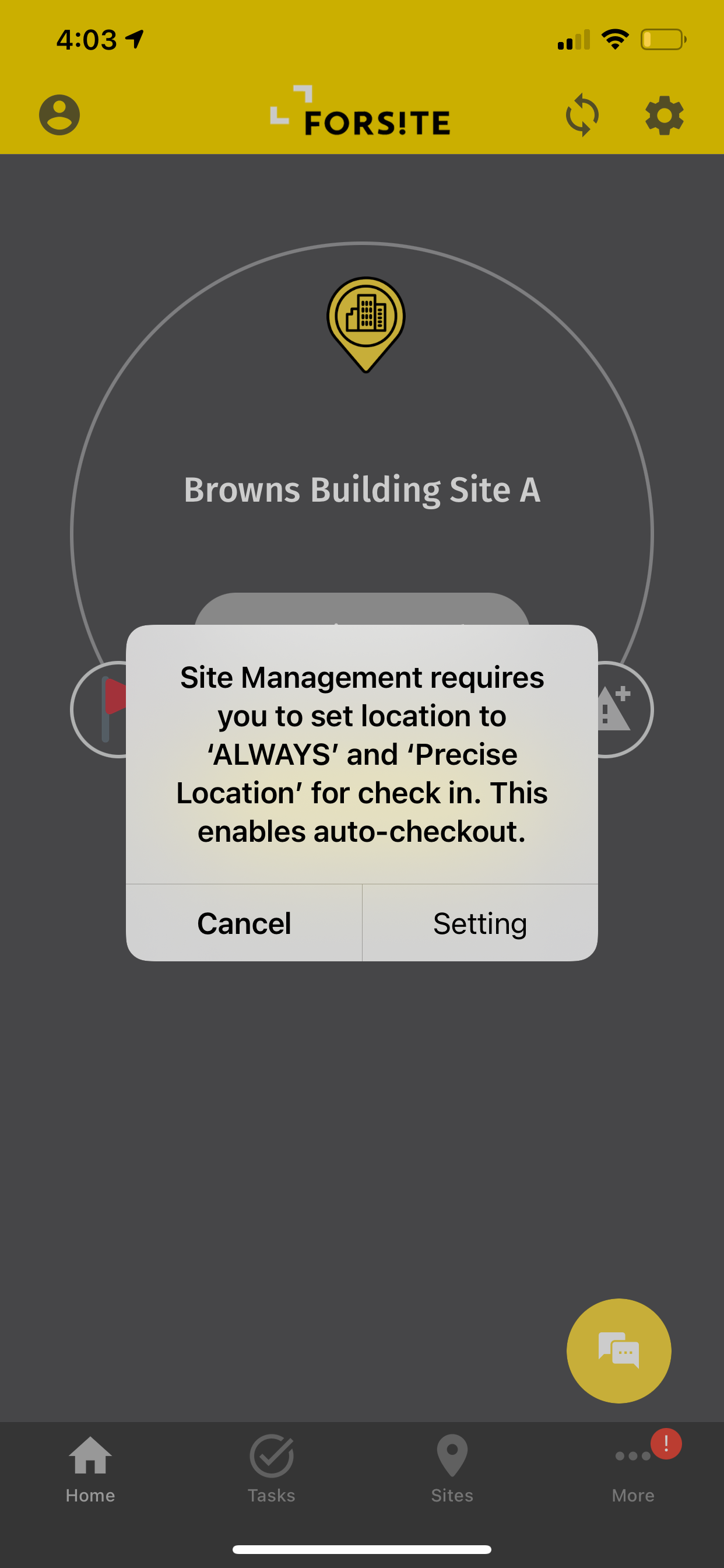Tap the sync refresh icon
The image size is (724, 1568).
pos(582,114)
